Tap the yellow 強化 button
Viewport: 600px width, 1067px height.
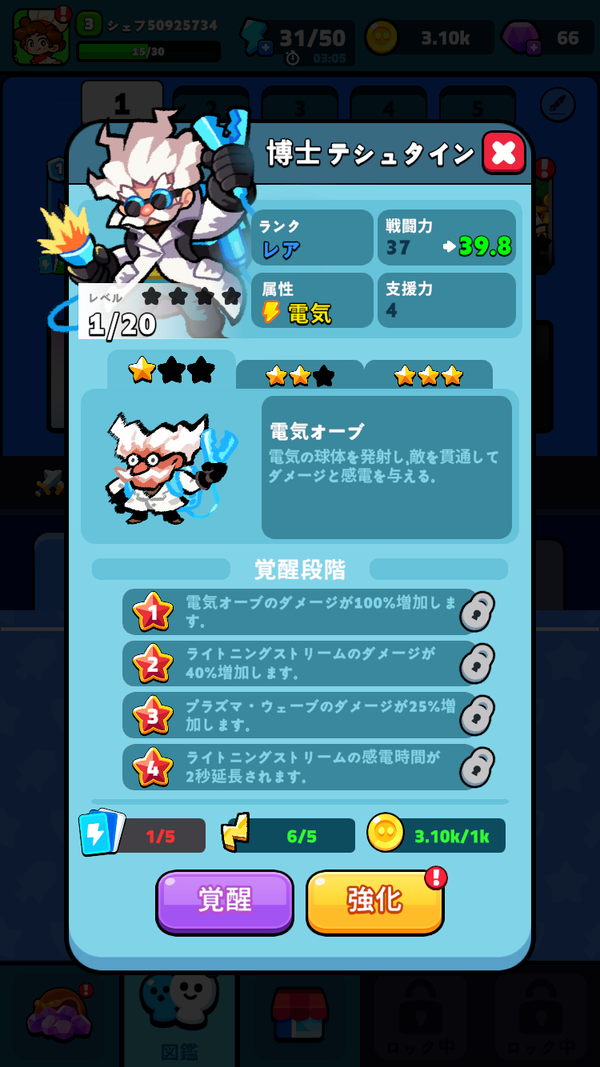tap(375, 902)
